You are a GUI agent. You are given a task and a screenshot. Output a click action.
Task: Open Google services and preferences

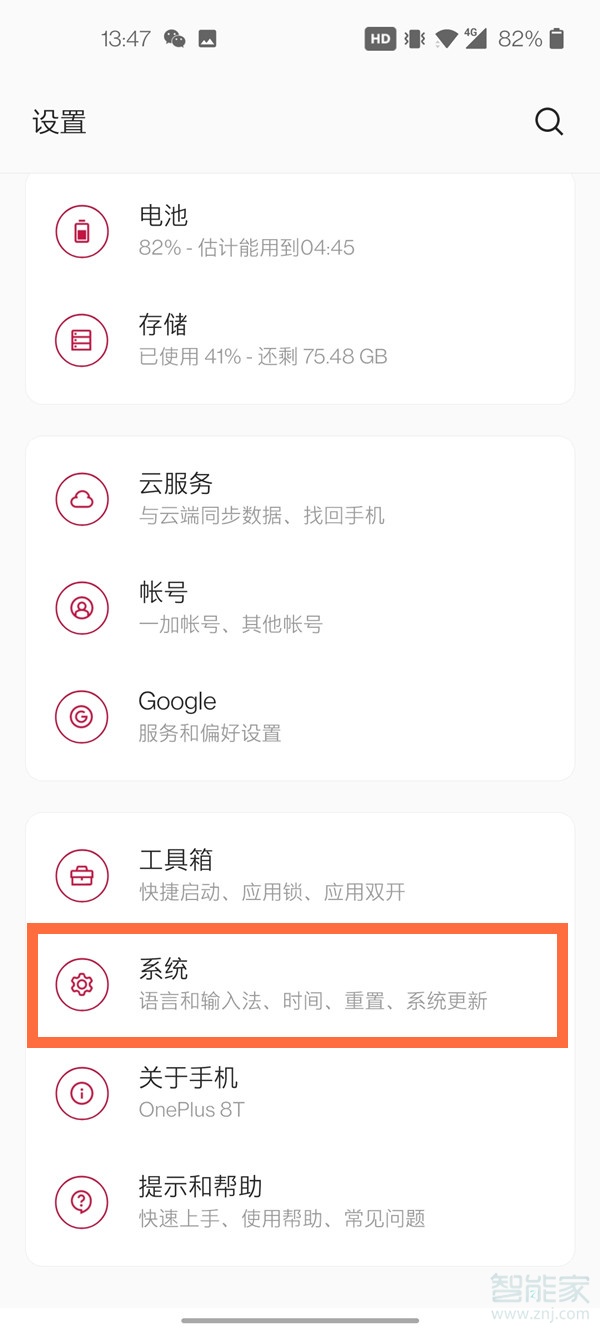(300, 717)
